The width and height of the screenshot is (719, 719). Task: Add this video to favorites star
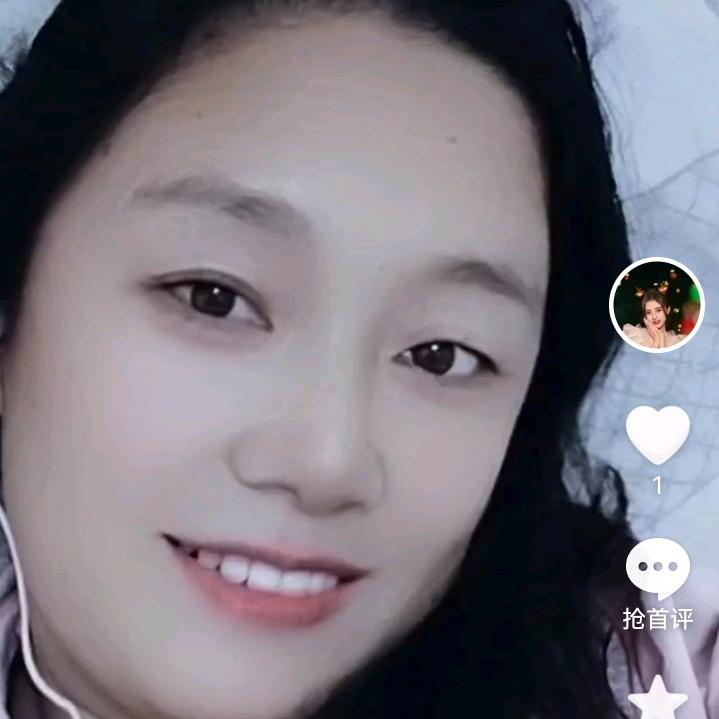point(657,700)
